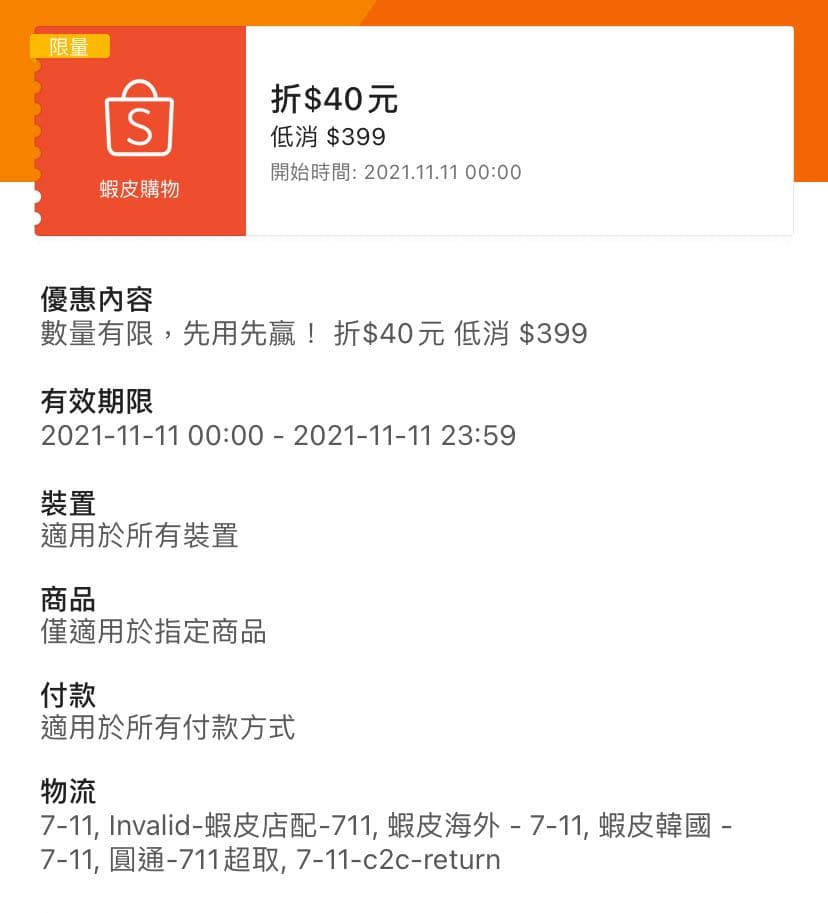Click the voucher validity date range text
828x913 pixels.
278,435
